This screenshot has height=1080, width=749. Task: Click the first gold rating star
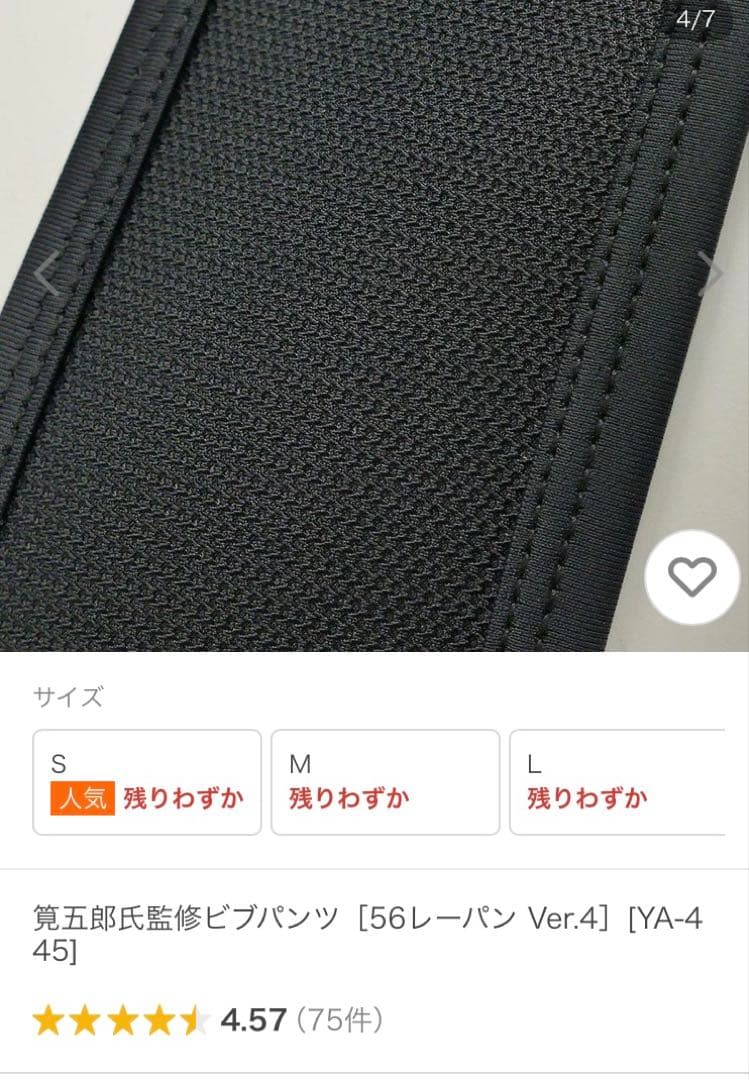coord(50,1018)
